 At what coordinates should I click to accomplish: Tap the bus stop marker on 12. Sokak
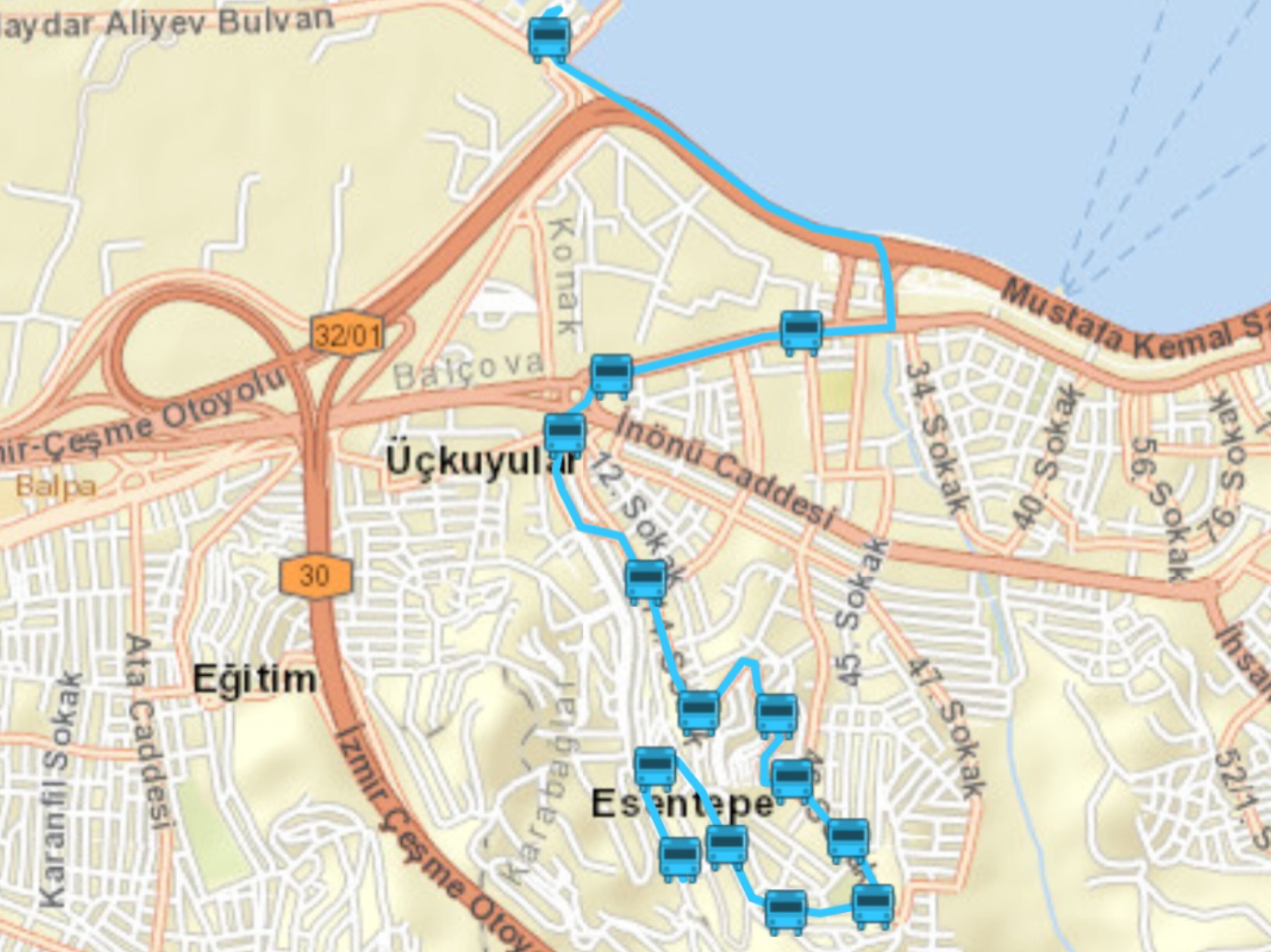[646, 581]
